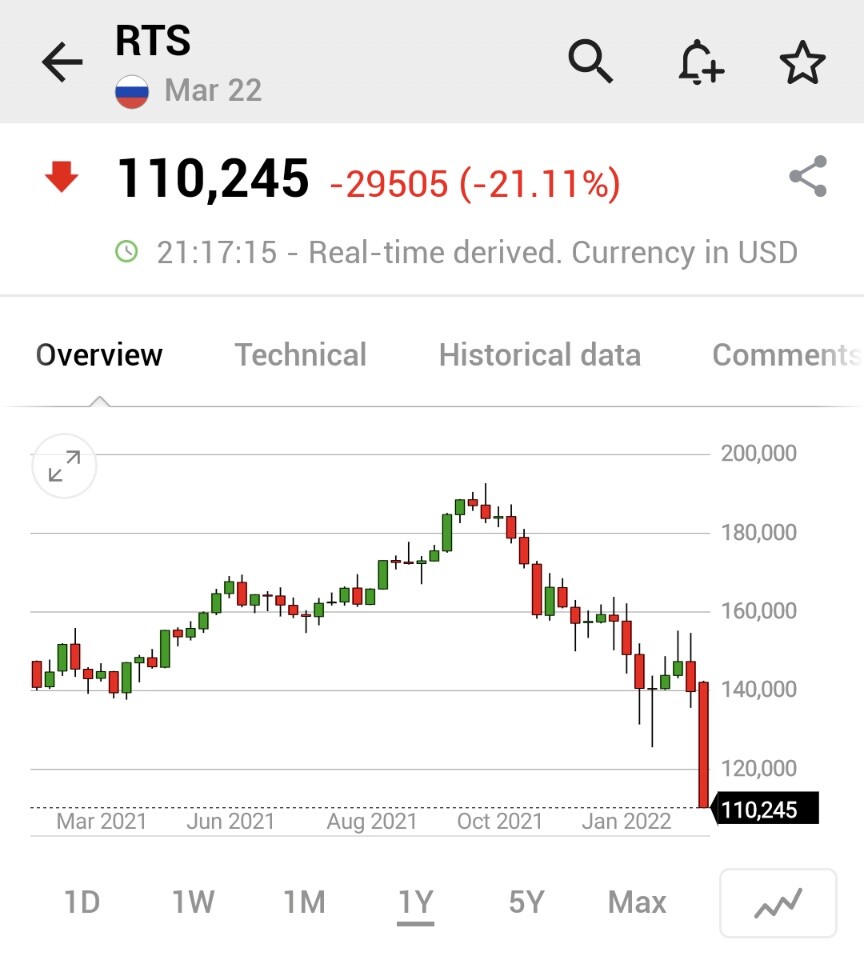The image size is (864, 960).
Task: Switch chart to 1M range
Action: tap(304, 903)
